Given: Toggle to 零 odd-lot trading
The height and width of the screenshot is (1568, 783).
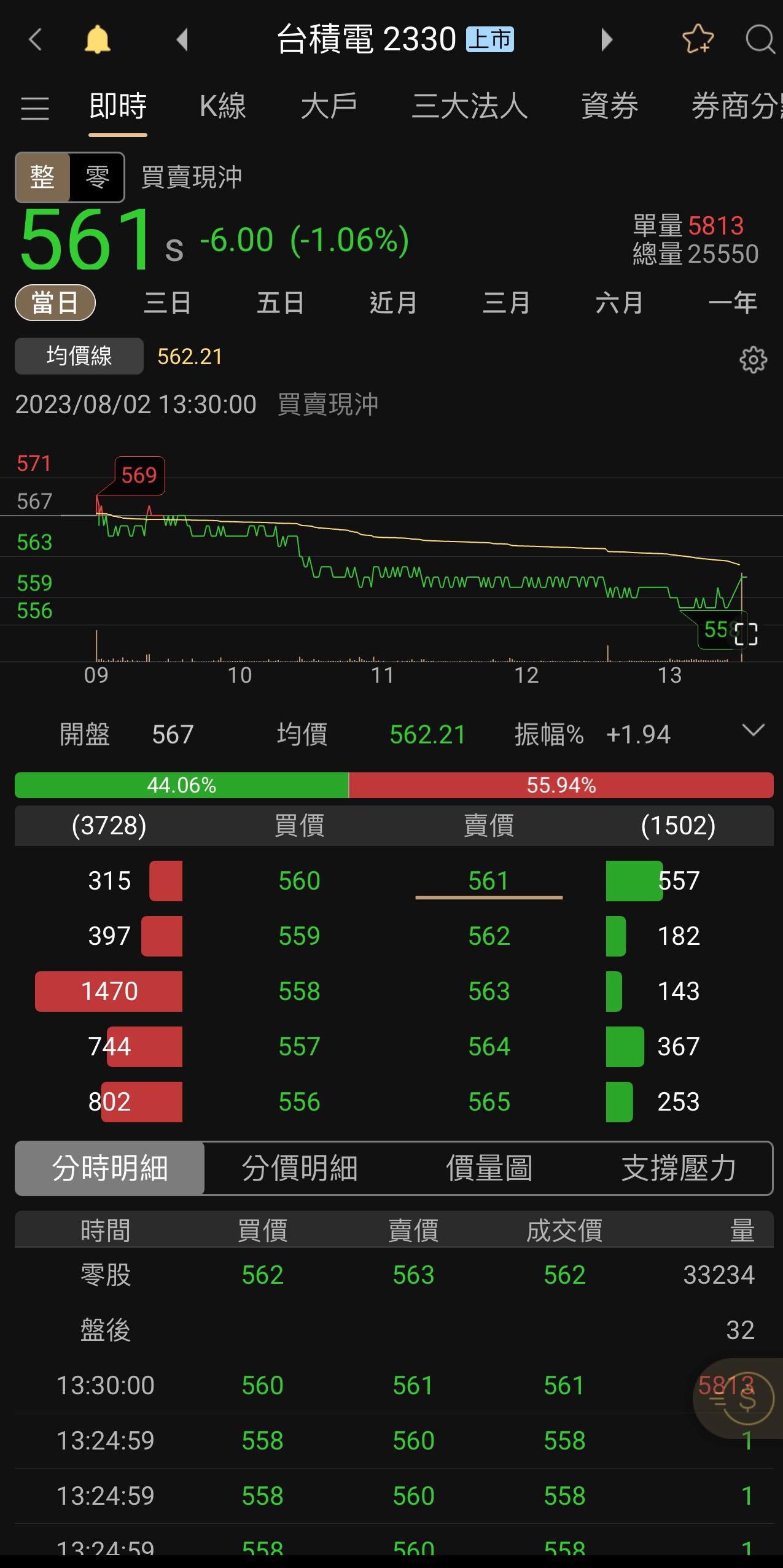Looking at the screenshot, I should [x=97, y=177].
